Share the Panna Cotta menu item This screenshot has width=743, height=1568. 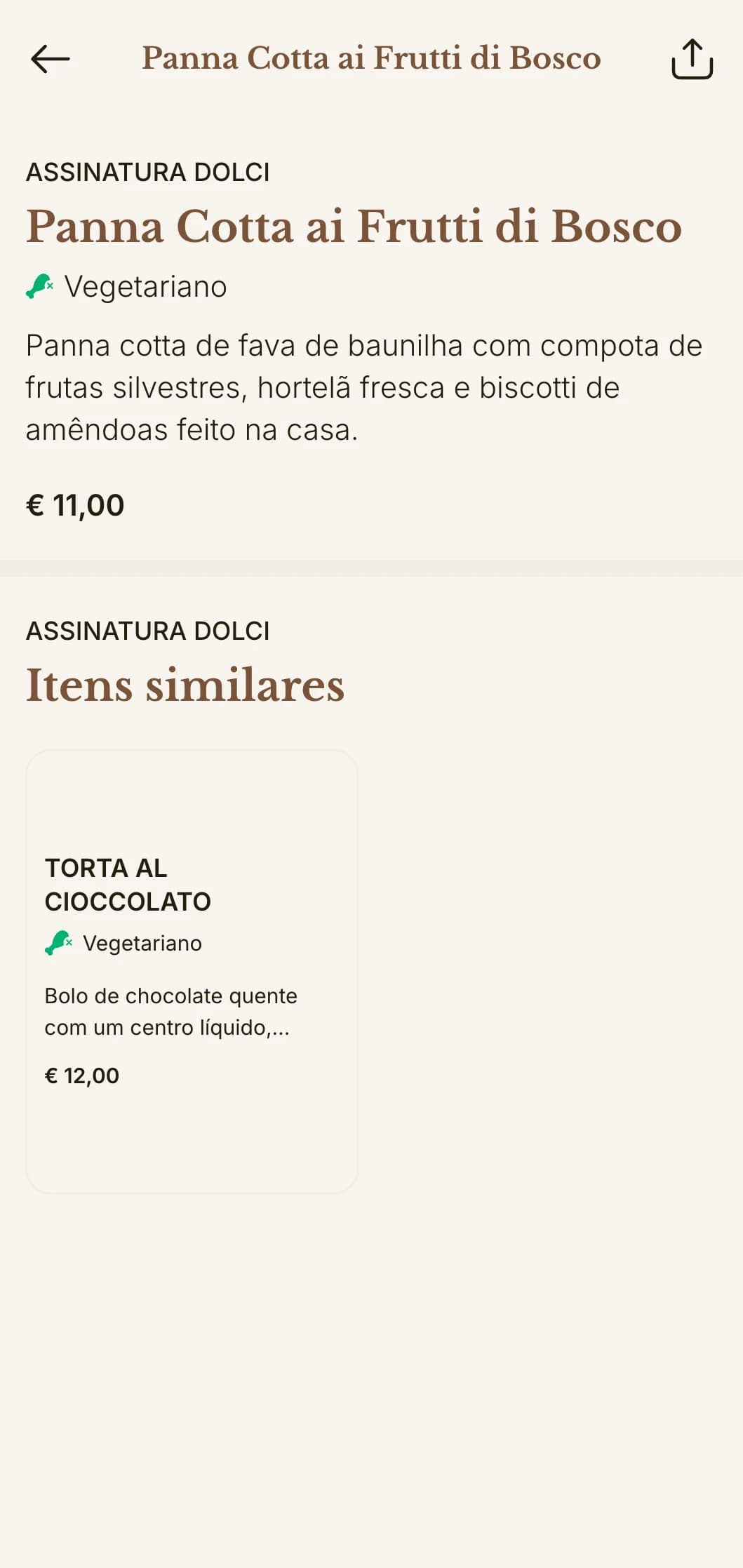(692, 59)
